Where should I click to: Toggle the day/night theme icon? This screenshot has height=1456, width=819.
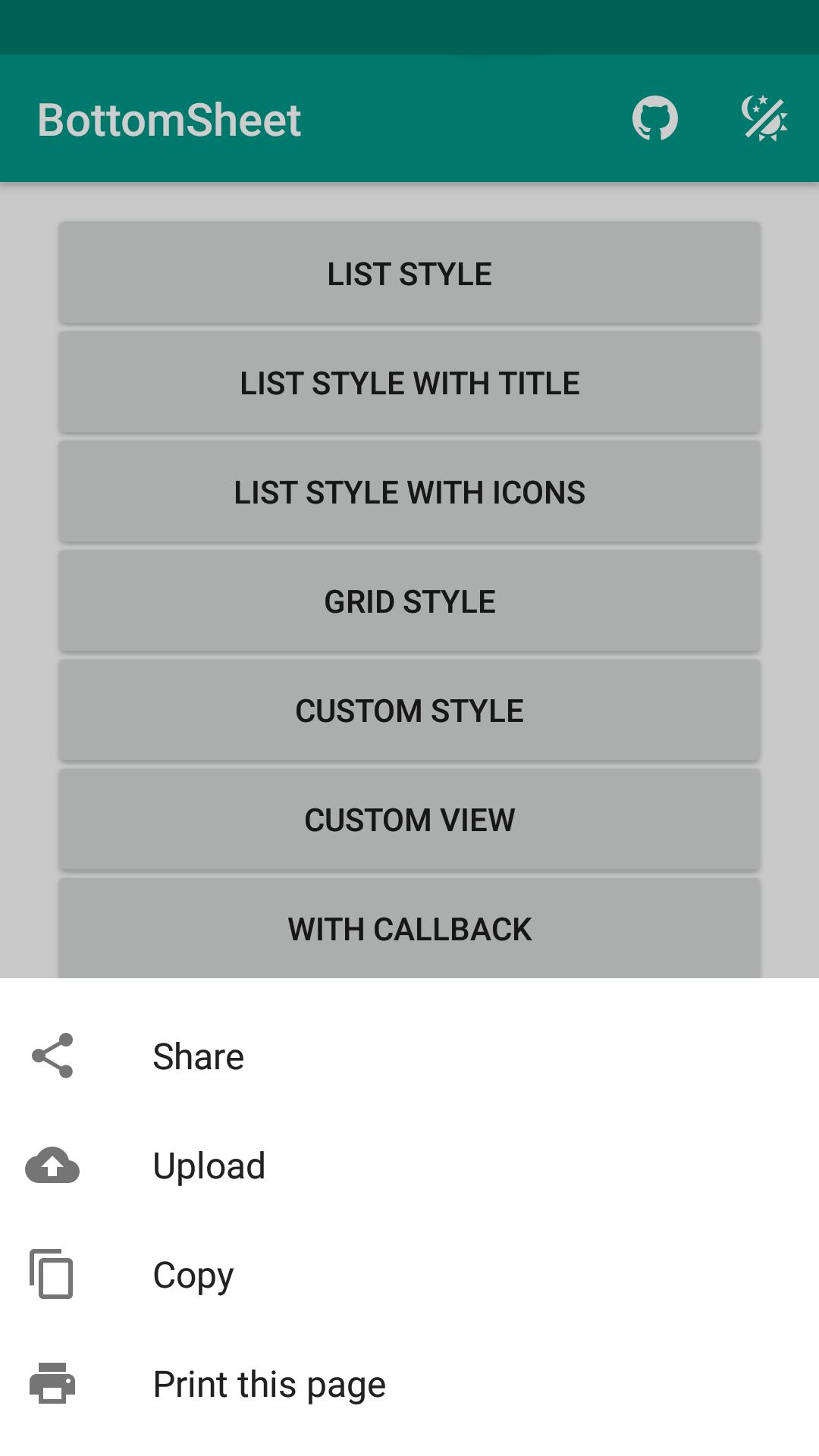(x=764, y=119)
